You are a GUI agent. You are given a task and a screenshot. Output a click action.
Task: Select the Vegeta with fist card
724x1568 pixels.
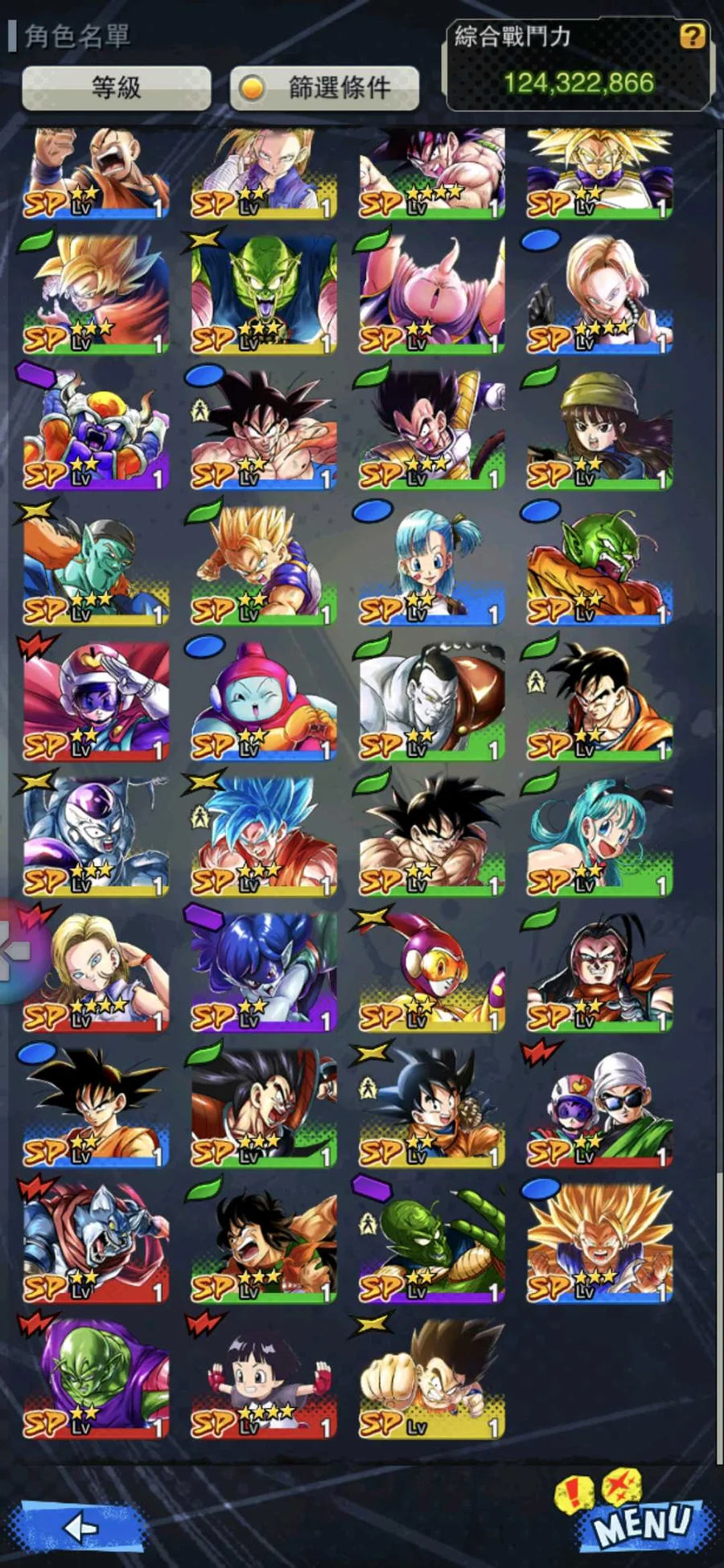[431, 1377]
